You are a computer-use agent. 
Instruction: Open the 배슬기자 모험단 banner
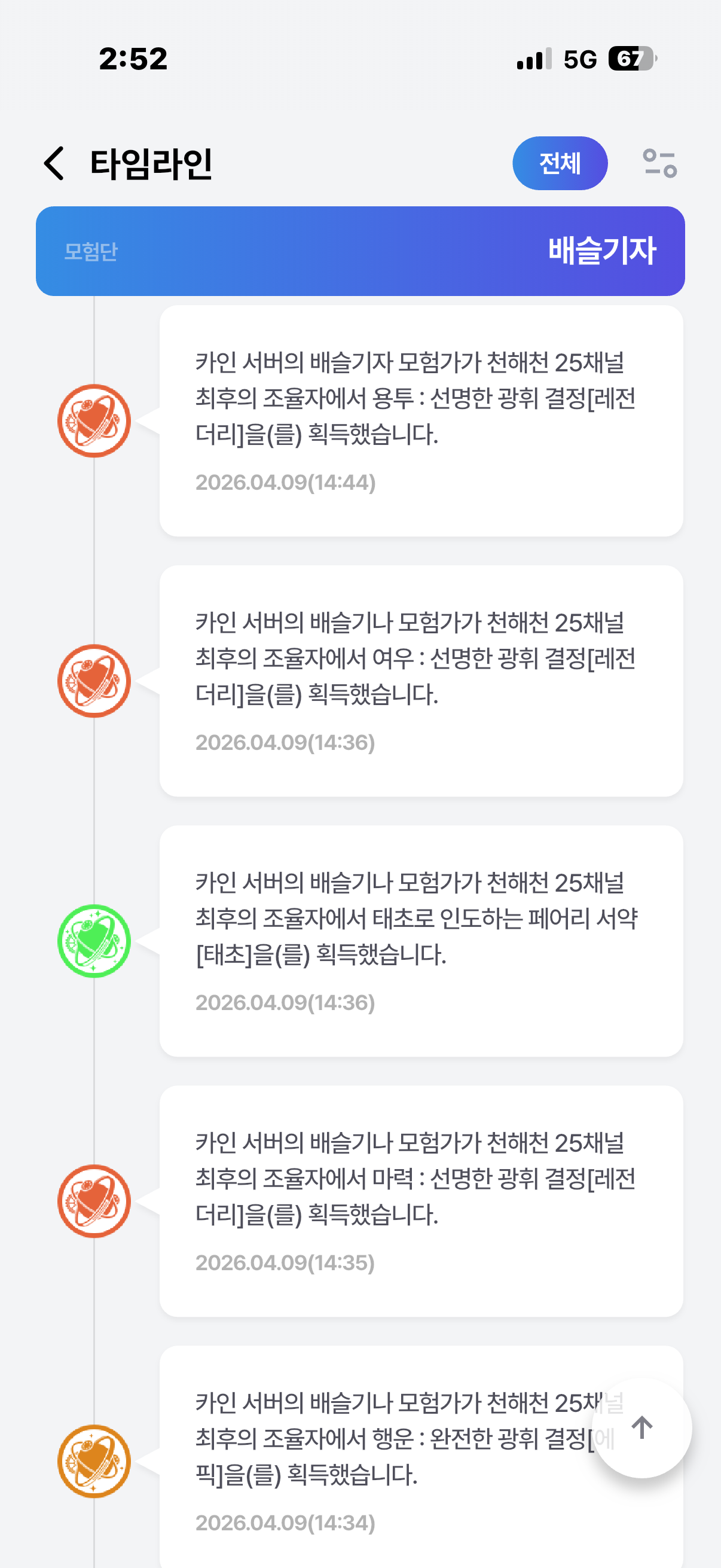(360, 251)
